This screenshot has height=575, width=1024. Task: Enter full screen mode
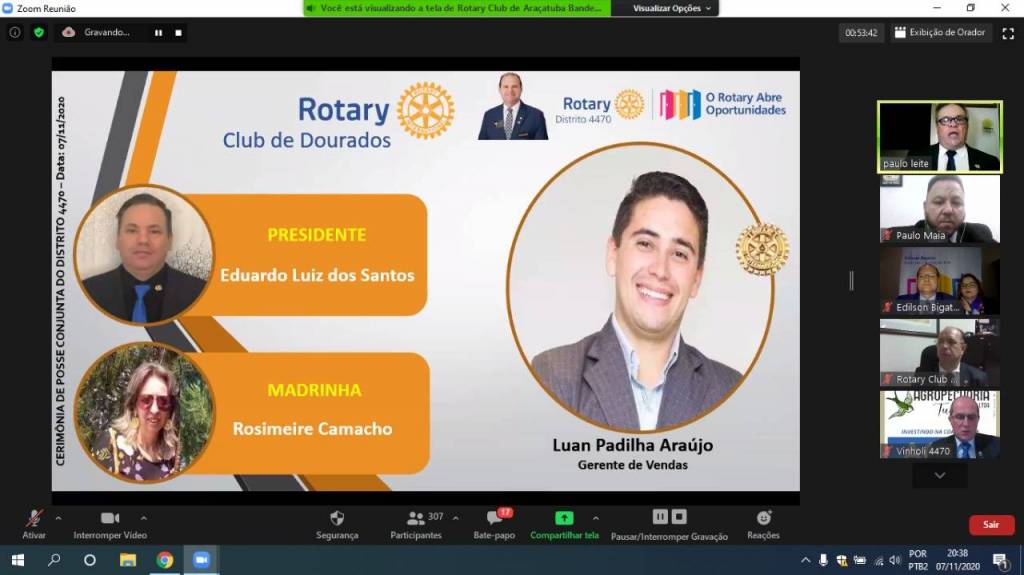pyautogui.click(x=1008, y=32)
